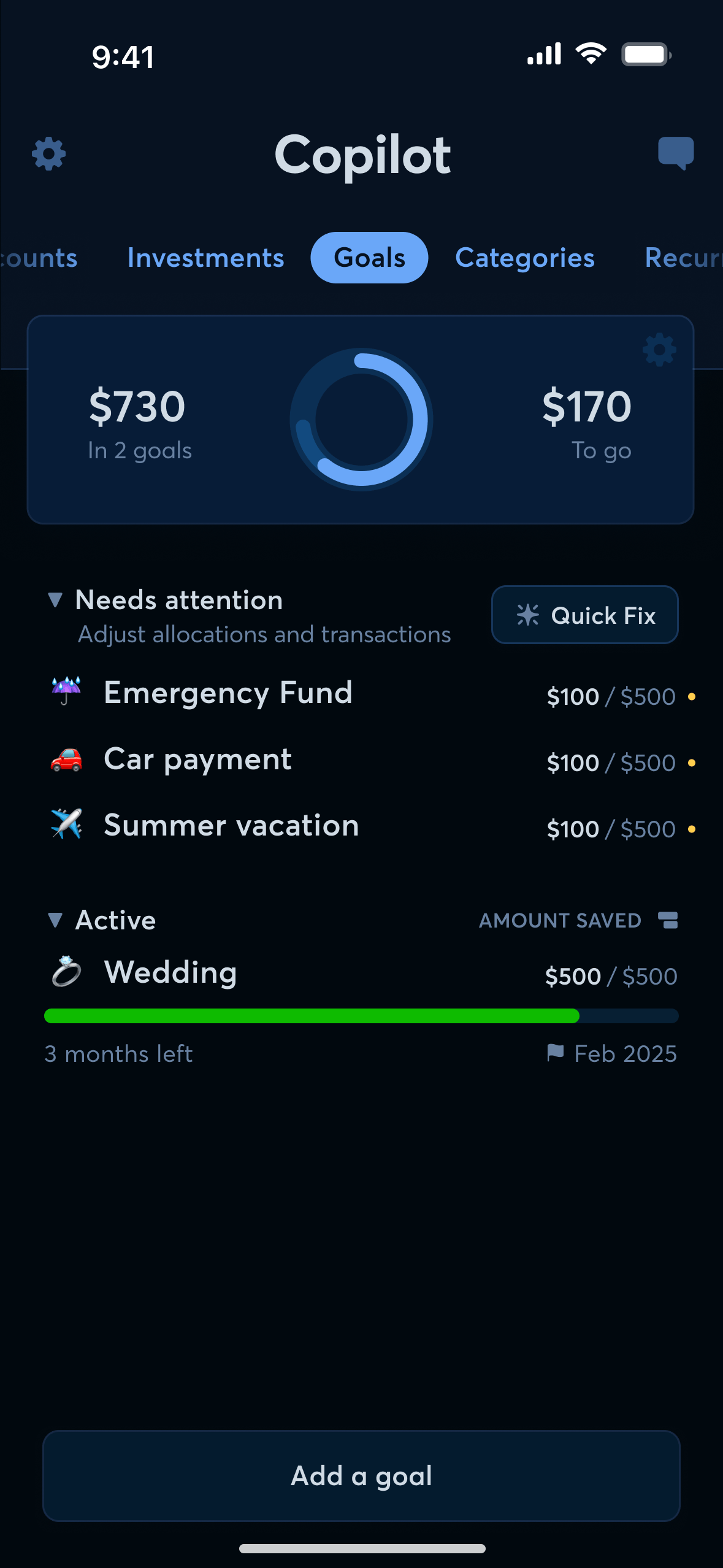Viewport: 723px width, 1568px height.
Task: Click the yellow alert dot beside Summer vacation
Action: pyautogui.click(x=692, y=829)
